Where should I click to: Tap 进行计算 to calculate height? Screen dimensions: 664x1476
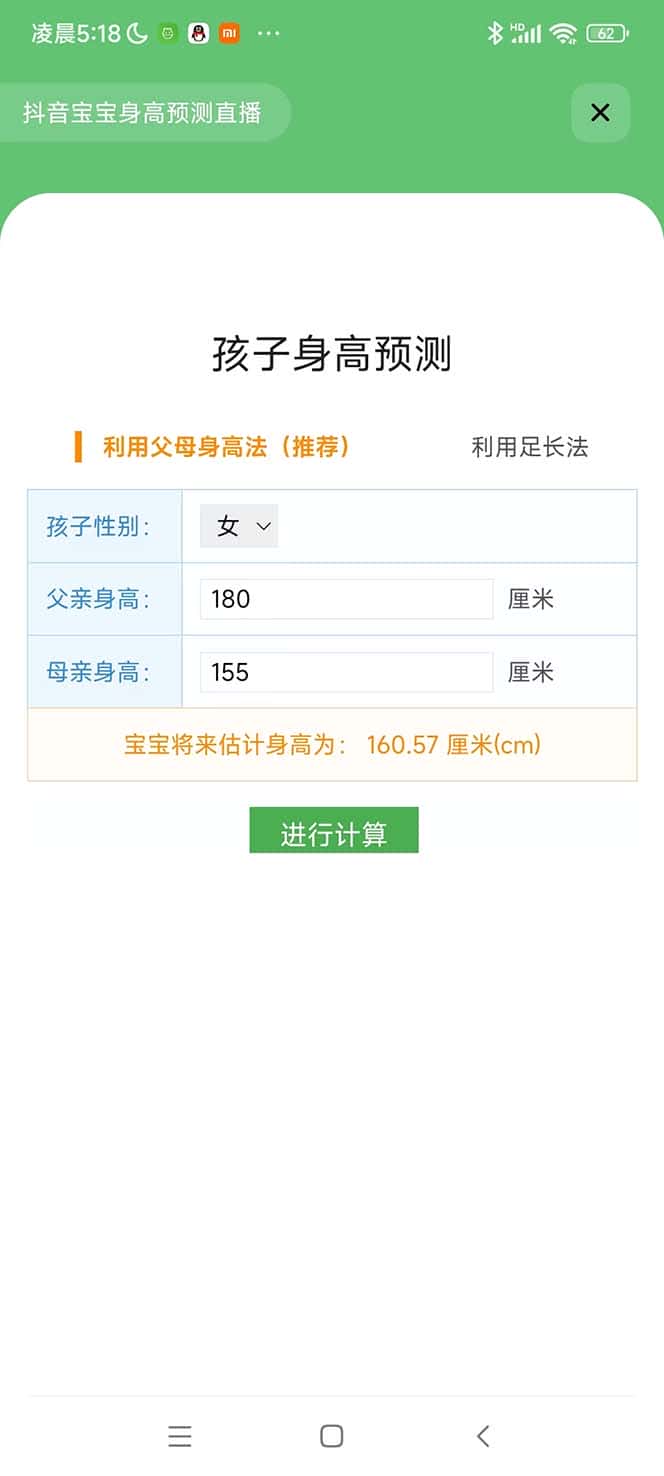coord(333,831)
